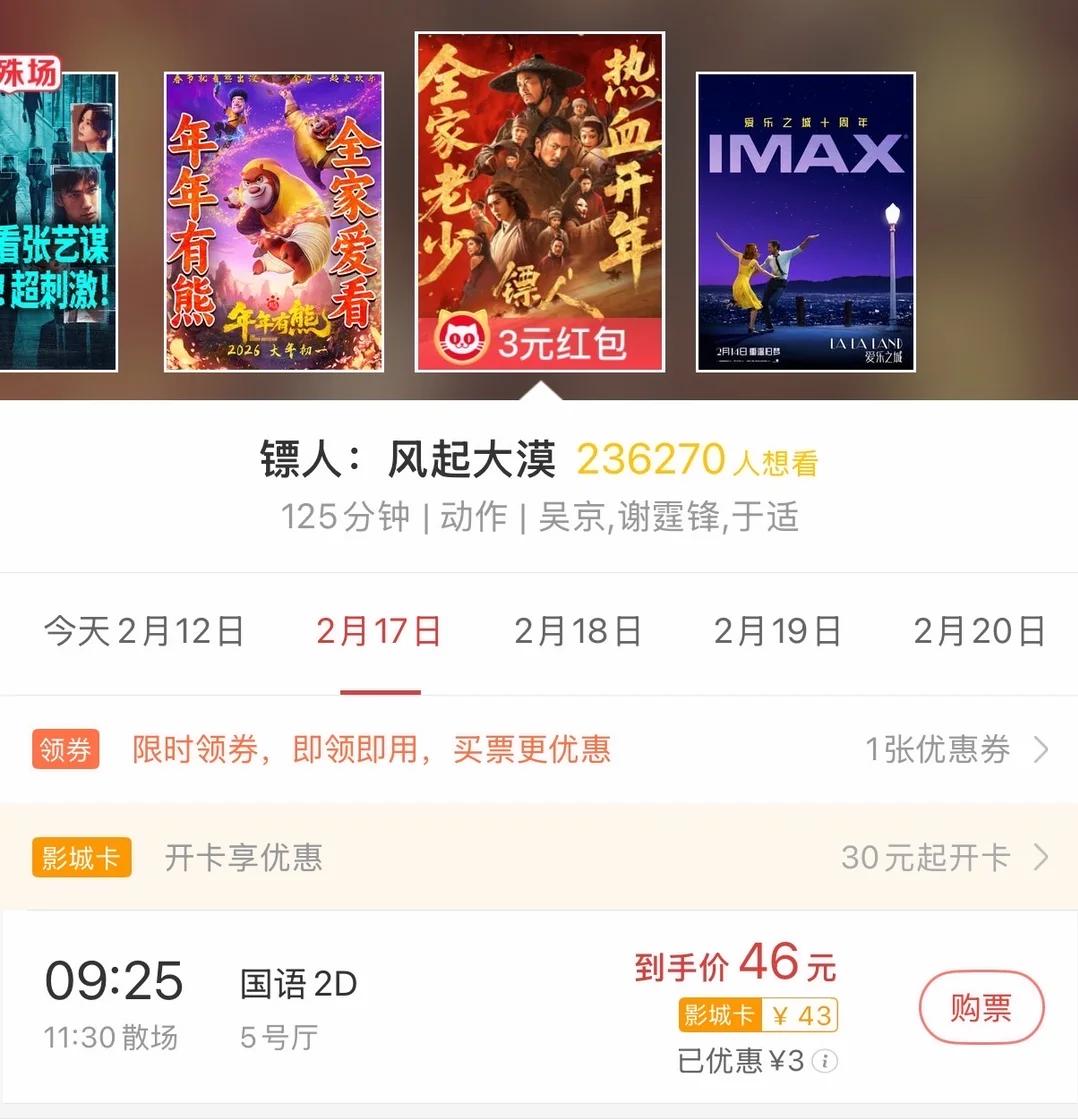
Task: Select the 2月19日 date tab
Action: pyautogui.click(x=777, y=631)
